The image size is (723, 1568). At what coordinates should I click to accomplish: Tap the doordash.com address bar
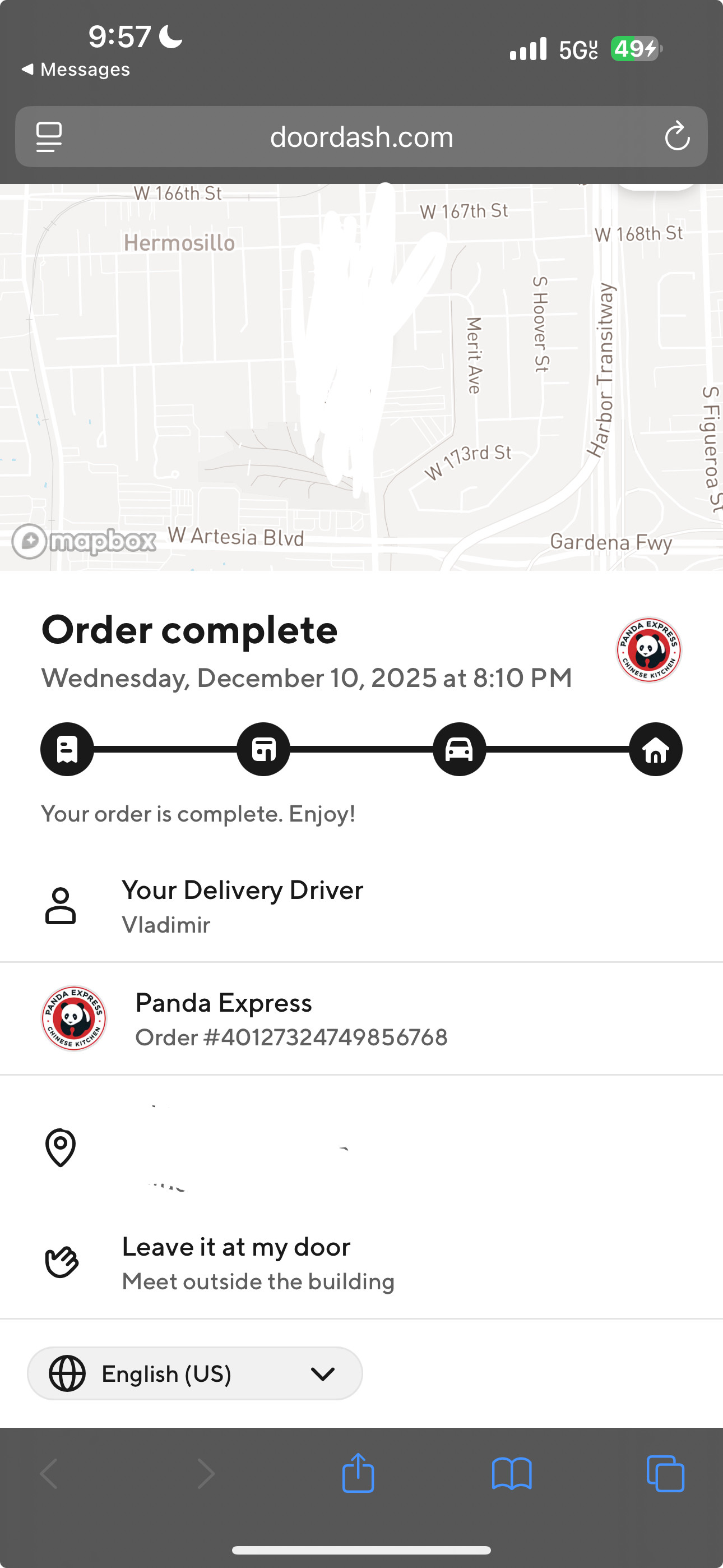tap(361, 137)
